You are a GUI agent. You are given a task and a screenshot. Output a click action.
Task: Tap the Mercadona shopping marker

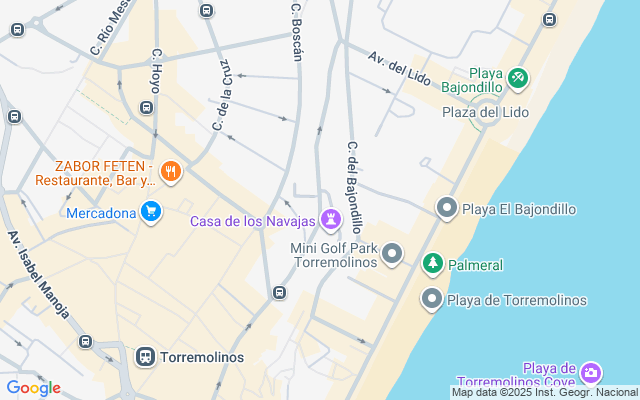(151, 212)
